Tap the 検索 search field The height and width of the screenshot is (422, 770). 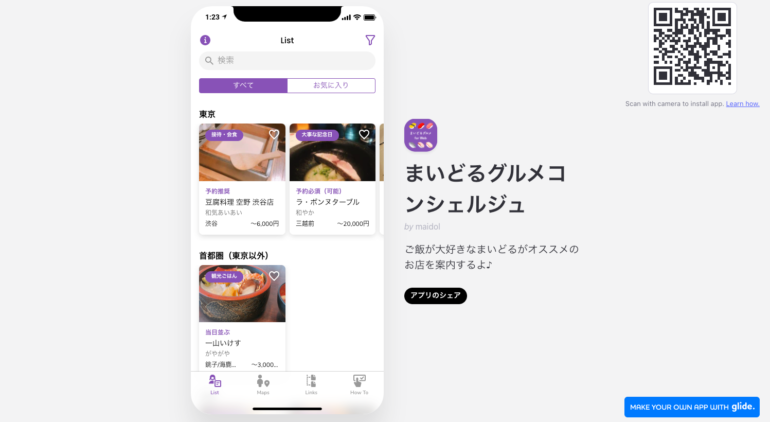287,60
